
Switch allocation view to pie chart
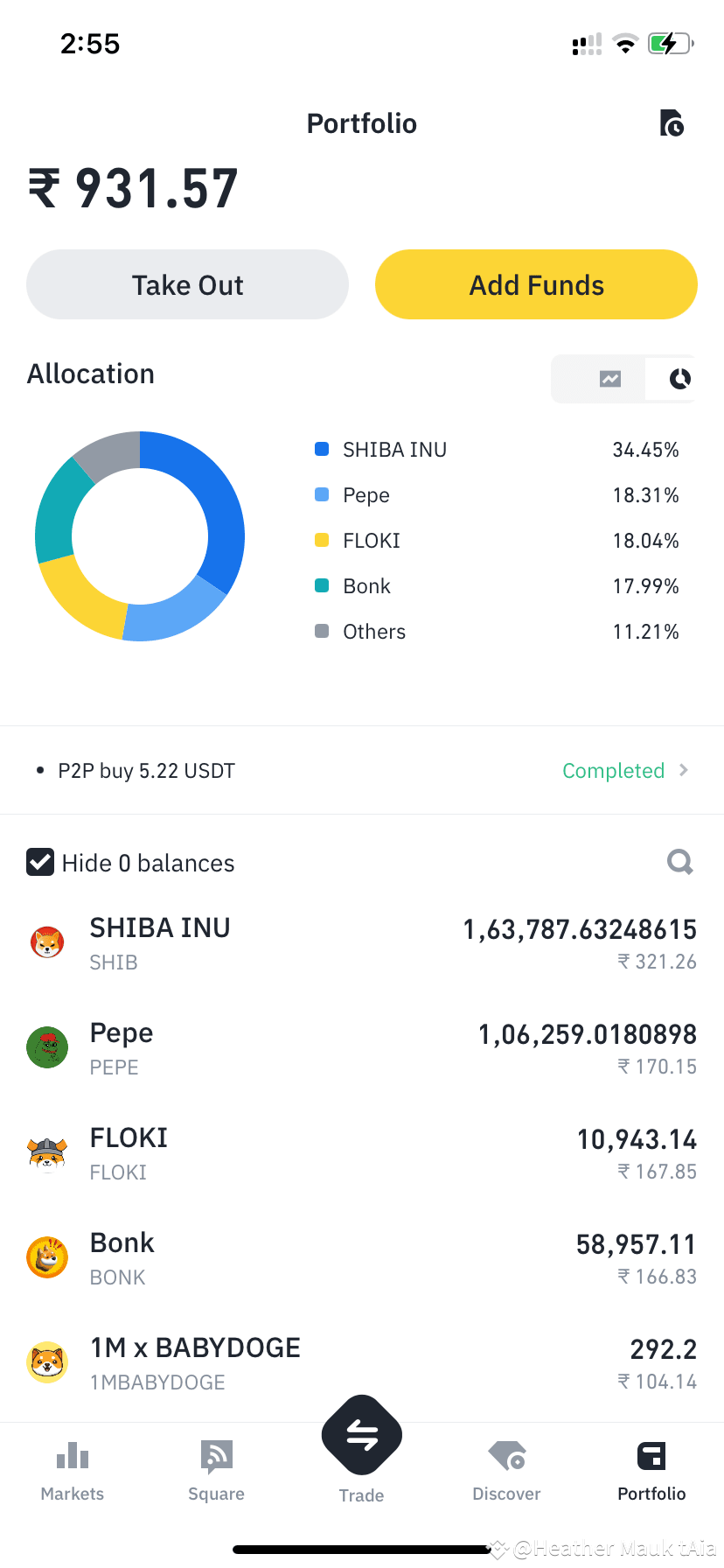pyautogui.click(x=679, y=379)
